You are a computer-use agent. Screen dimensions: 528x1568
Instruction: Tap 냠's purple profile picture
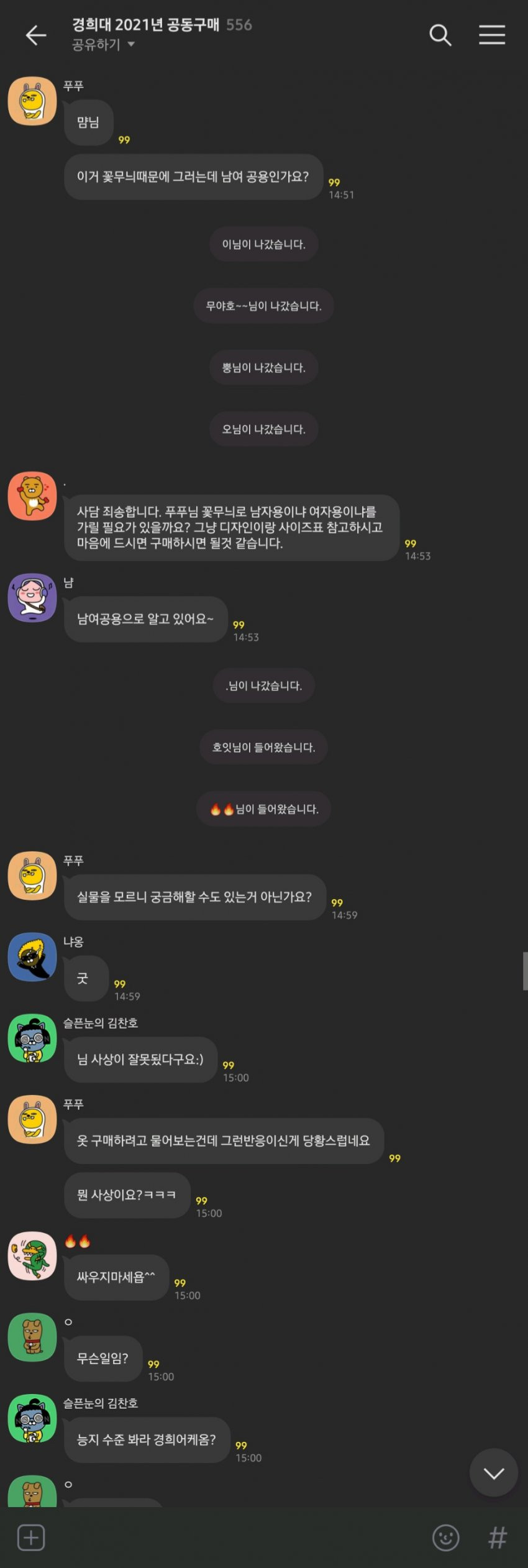32,598
